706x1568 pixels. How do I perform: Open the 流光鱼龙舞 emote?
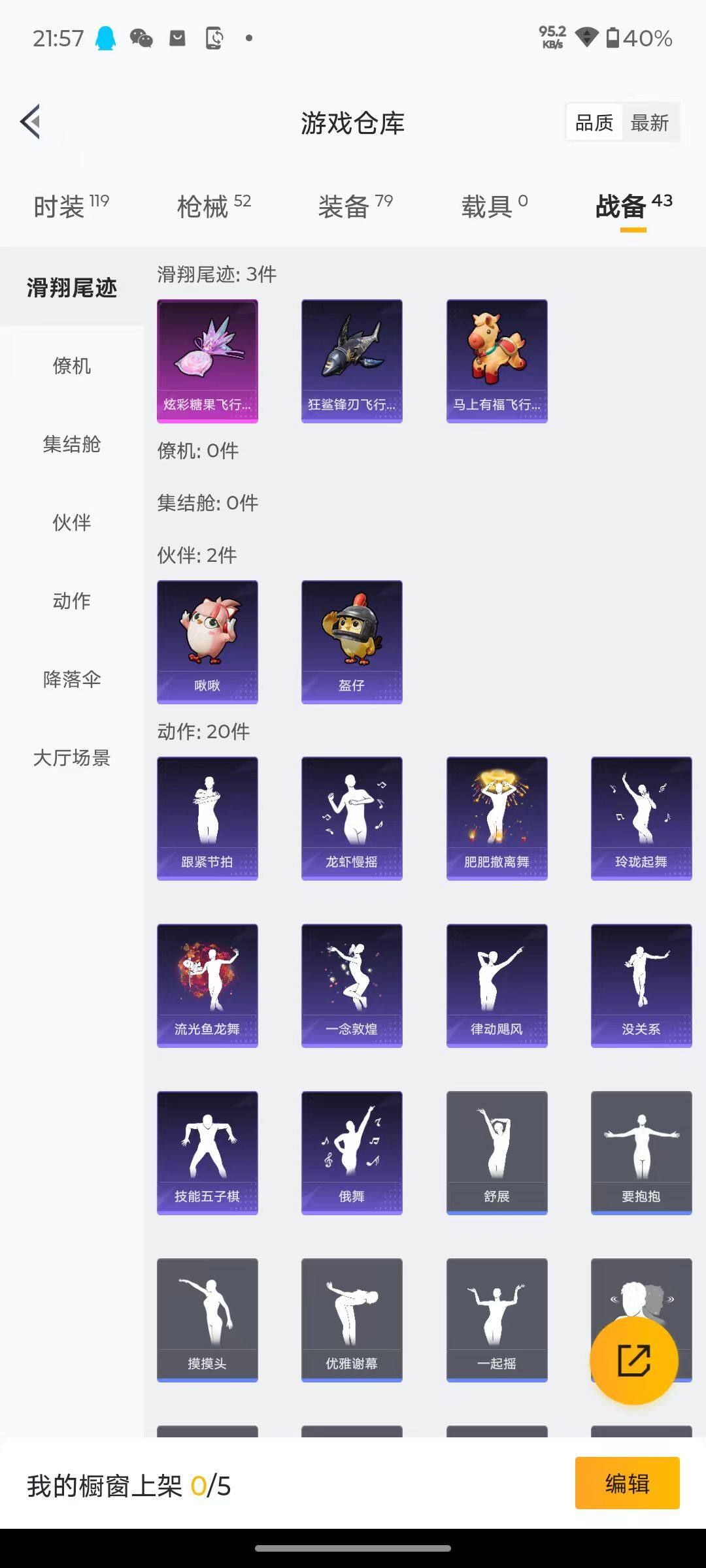point(207,985)
